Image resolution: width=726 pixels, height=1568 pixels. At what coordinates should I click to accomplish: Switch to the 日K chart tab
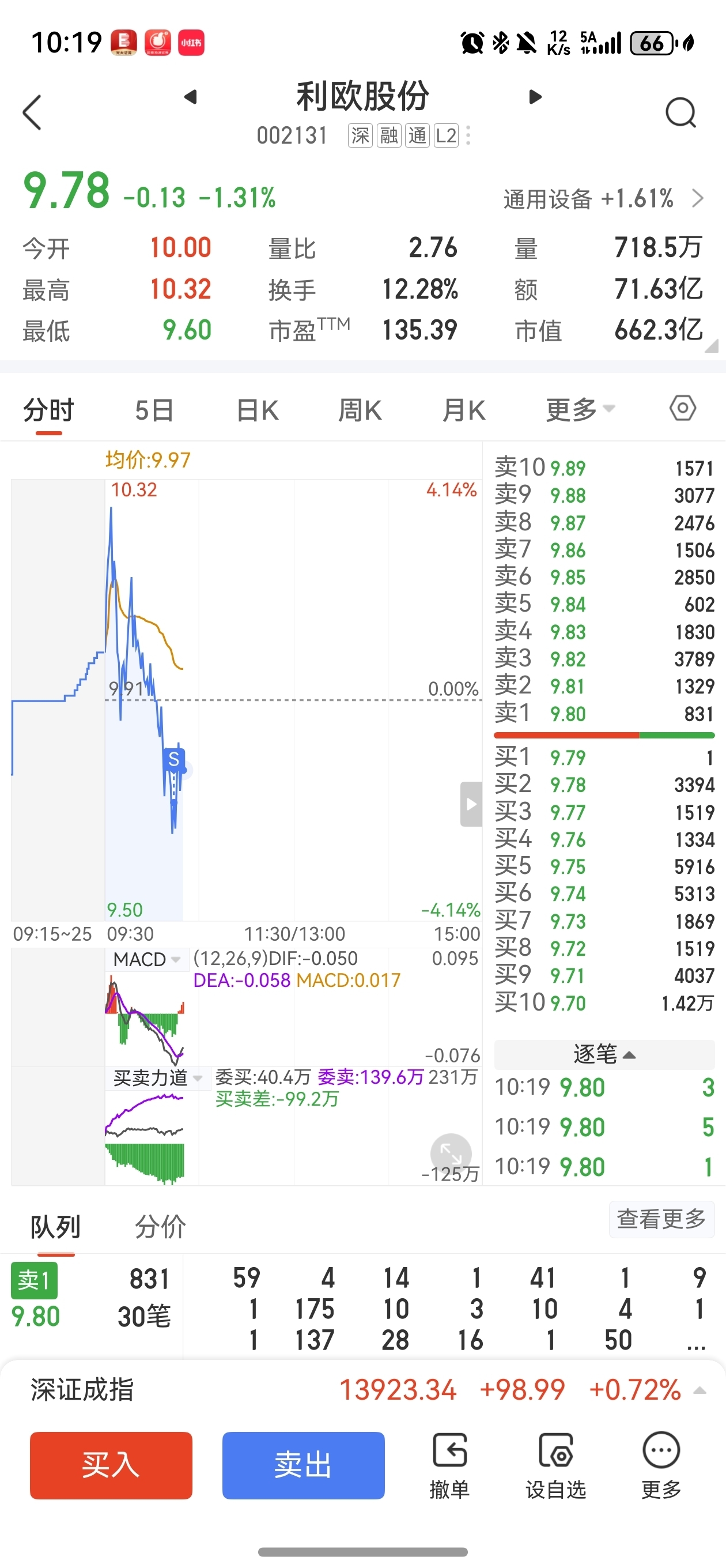258,410
